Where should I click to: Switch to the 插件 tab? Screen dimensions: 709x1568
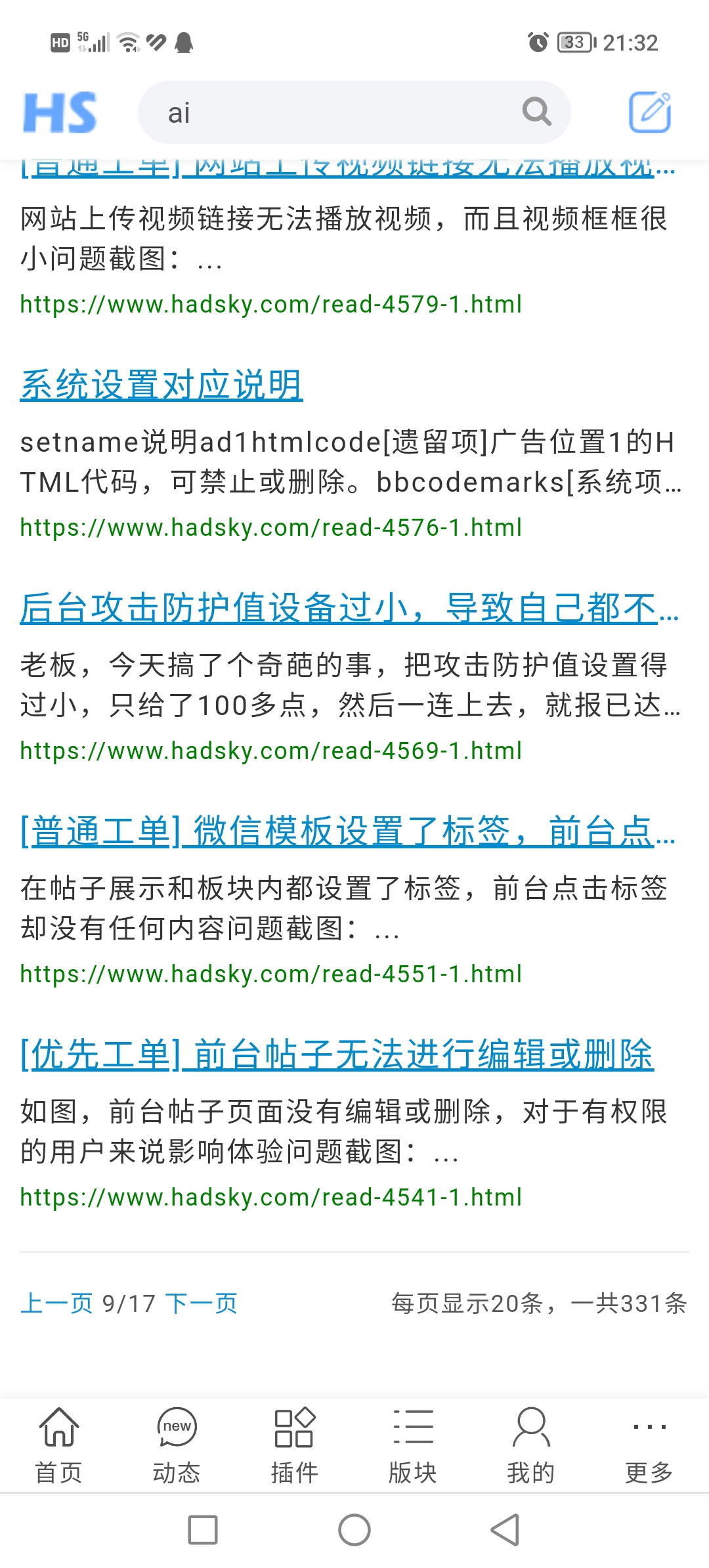(x=295, y=1445)
